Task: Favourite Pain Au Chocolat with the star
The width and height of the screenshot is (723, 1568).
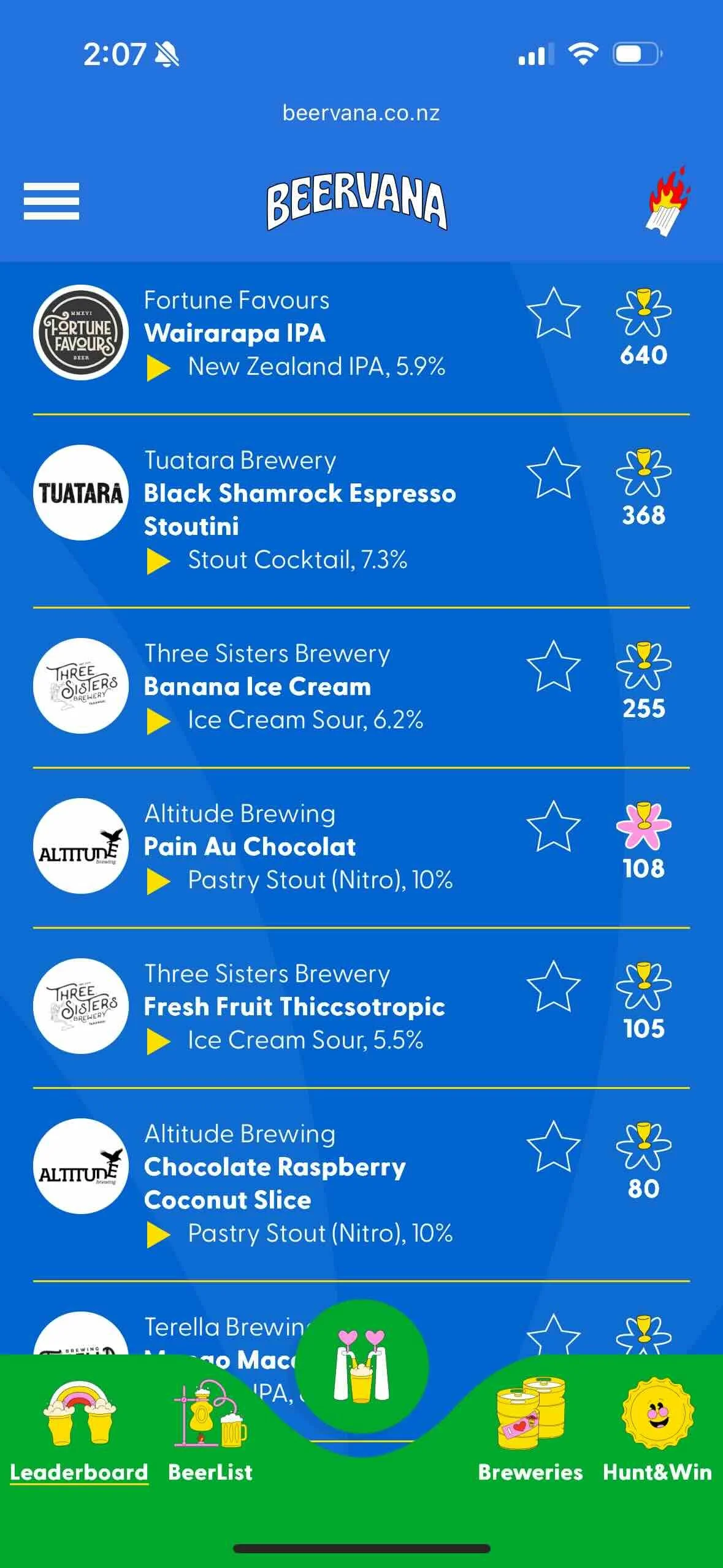Action: pos(553,826)
